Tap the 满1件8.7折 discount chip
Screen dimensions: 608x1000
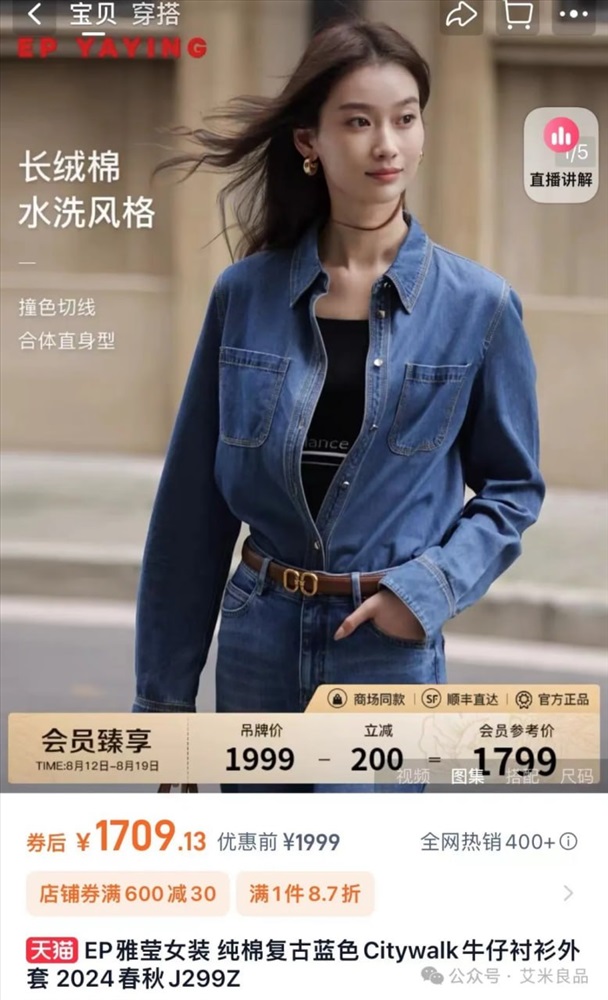point(305,893)
